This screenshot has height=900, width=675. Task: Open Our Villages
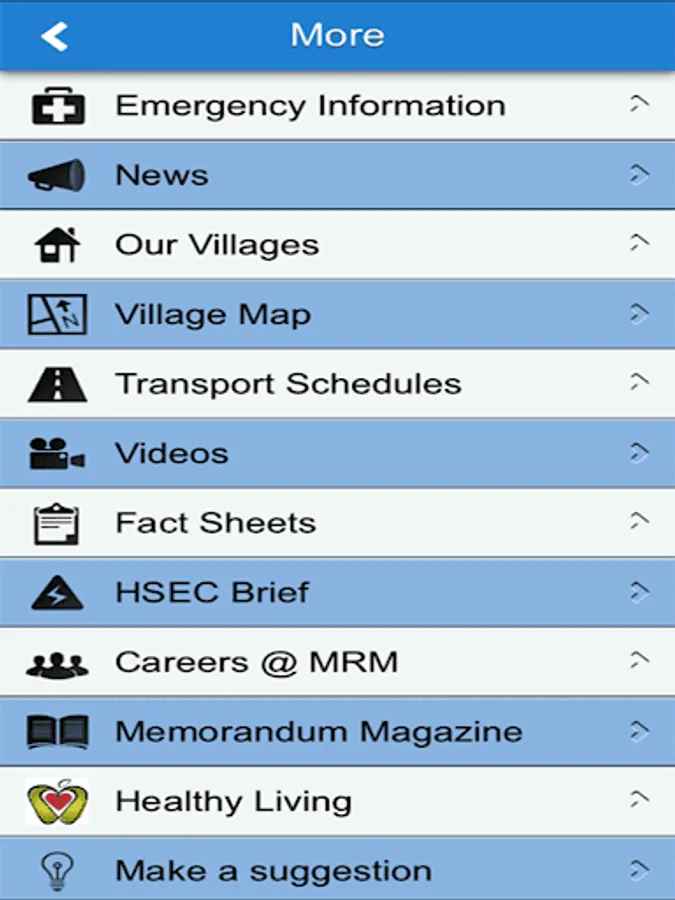[217, 245]
